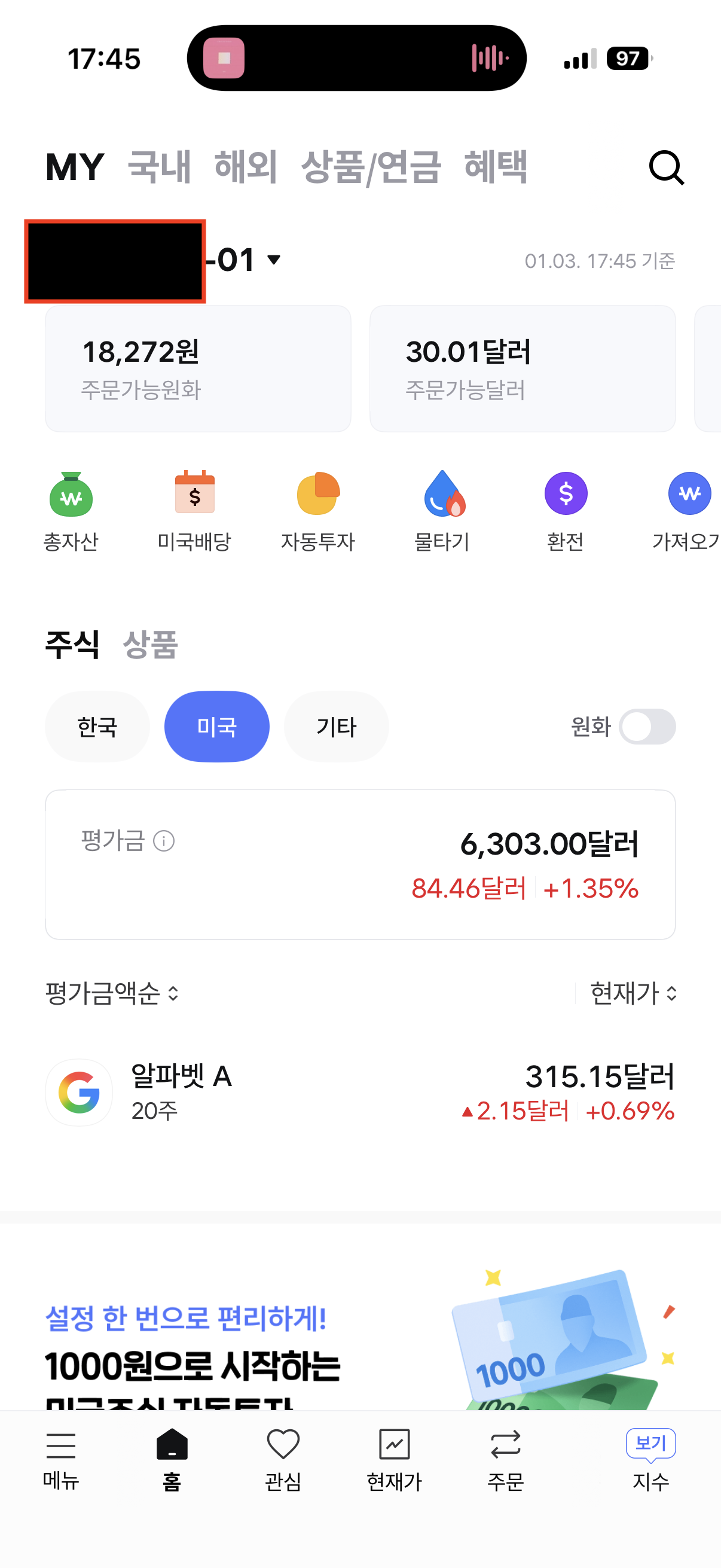Select the 미국배당 calendar icon
Viewport: 721px width, 1568px height.
(x=195, y=495)
